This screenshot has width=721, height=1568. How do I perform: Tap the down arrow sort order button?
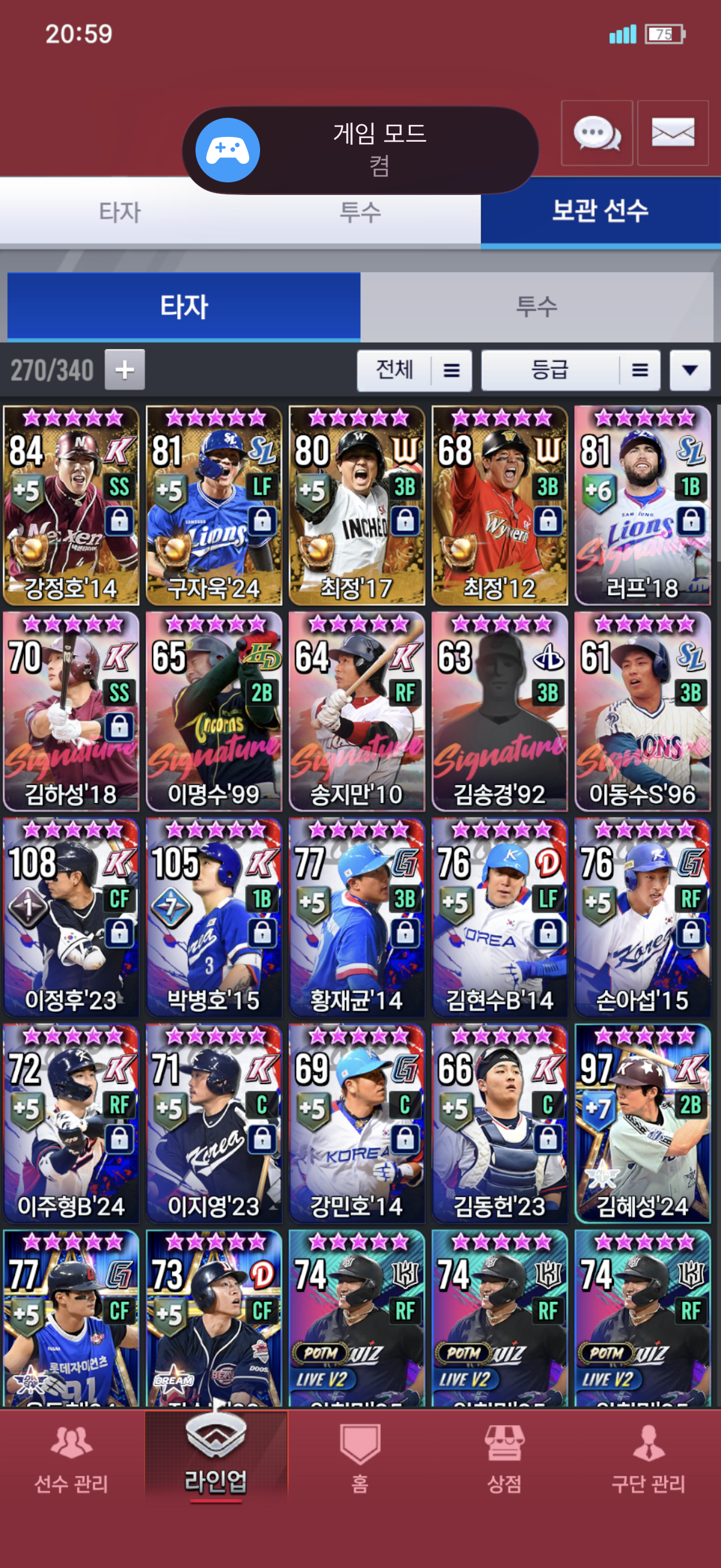tap(689, 370)
